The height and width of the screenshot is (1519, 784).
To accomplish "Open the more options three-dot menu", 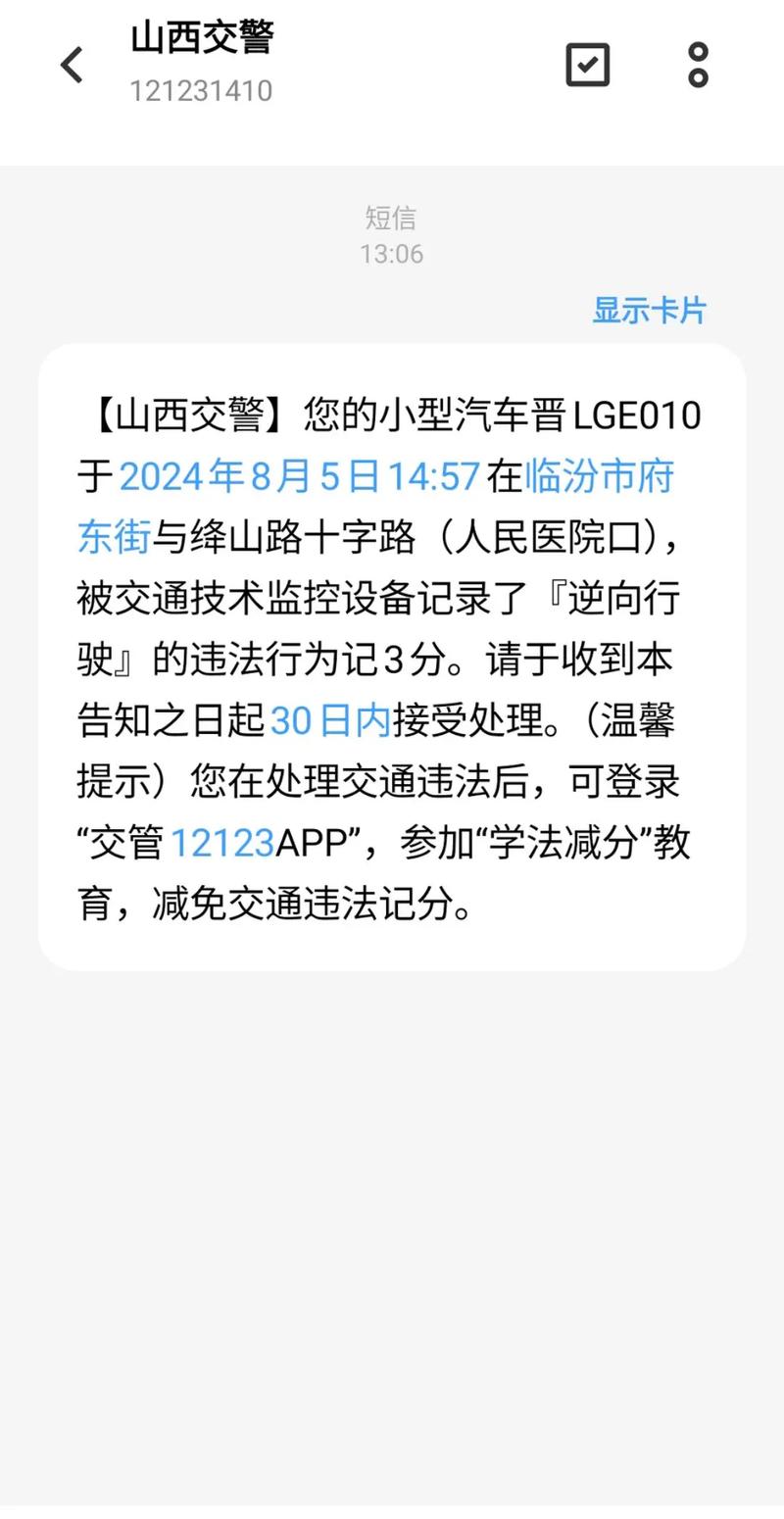I will click(x=697, y=63).
